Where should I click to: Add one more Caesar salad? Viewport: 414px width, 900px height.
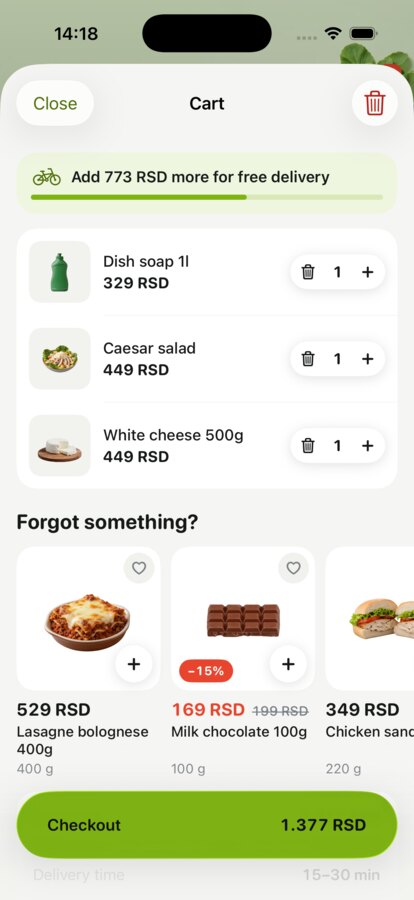367,359
